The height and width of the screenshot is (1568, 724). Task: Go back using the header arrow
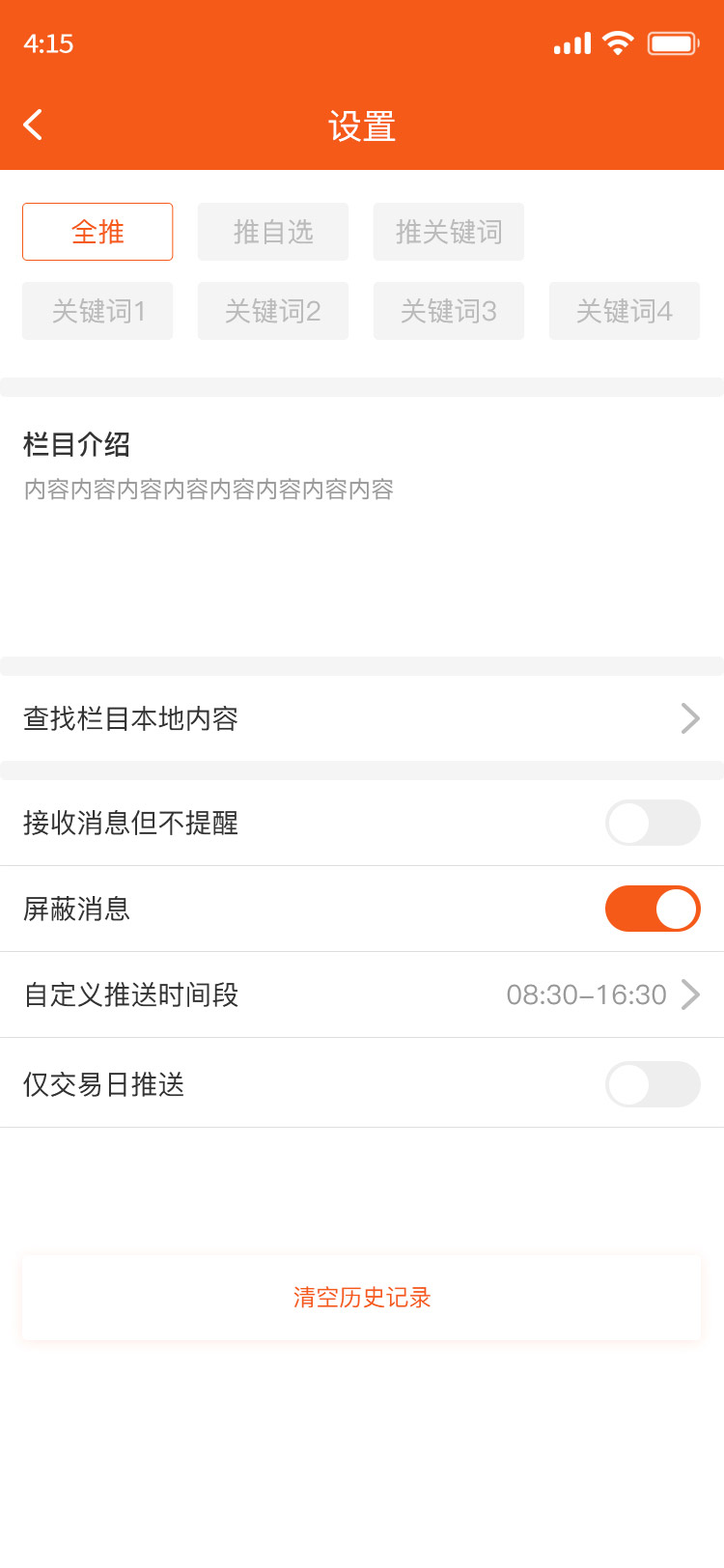tap(33, 125)
